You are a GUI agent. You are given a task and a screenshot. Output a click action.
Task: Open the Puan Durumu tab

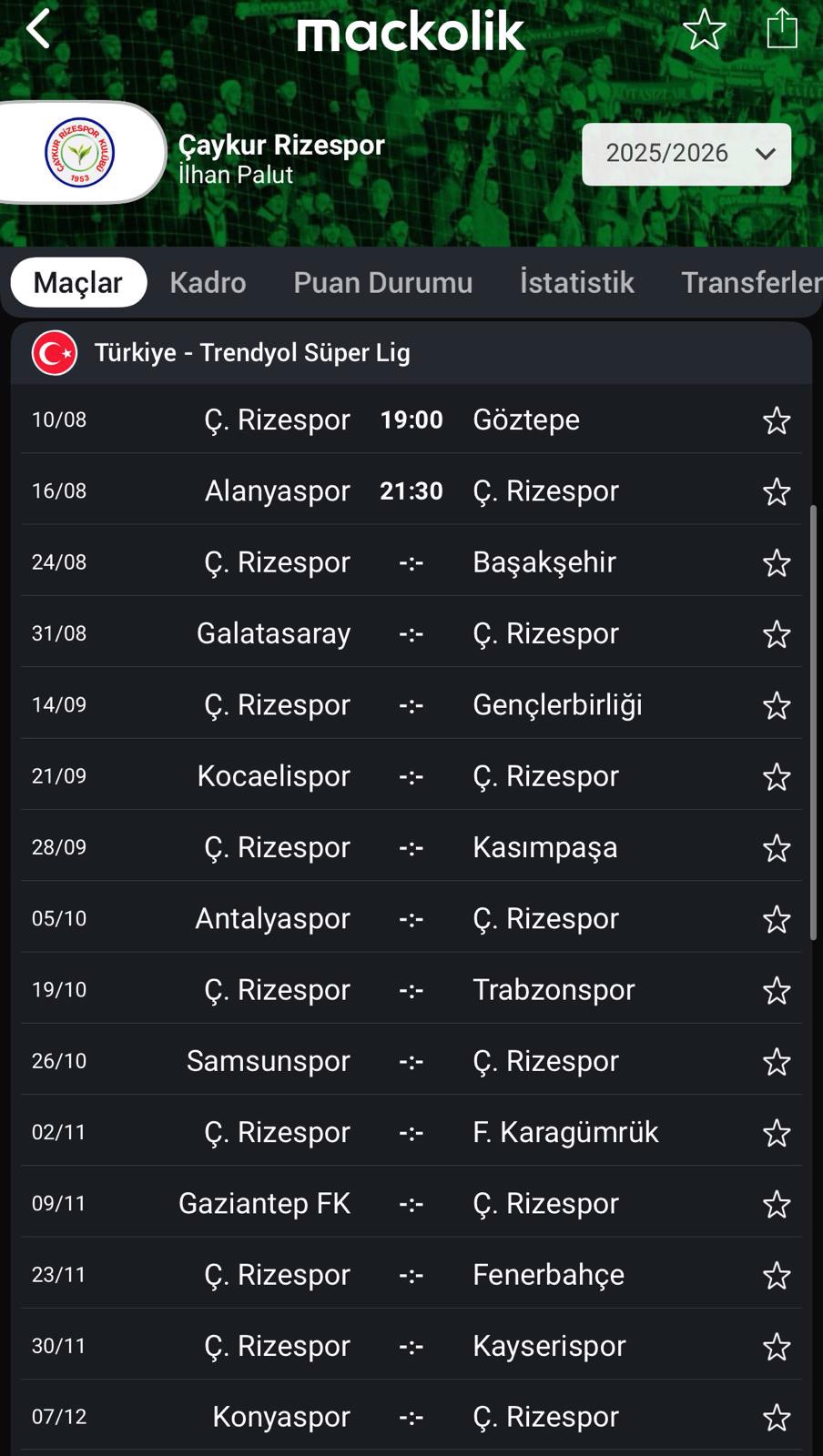point(382,282)
